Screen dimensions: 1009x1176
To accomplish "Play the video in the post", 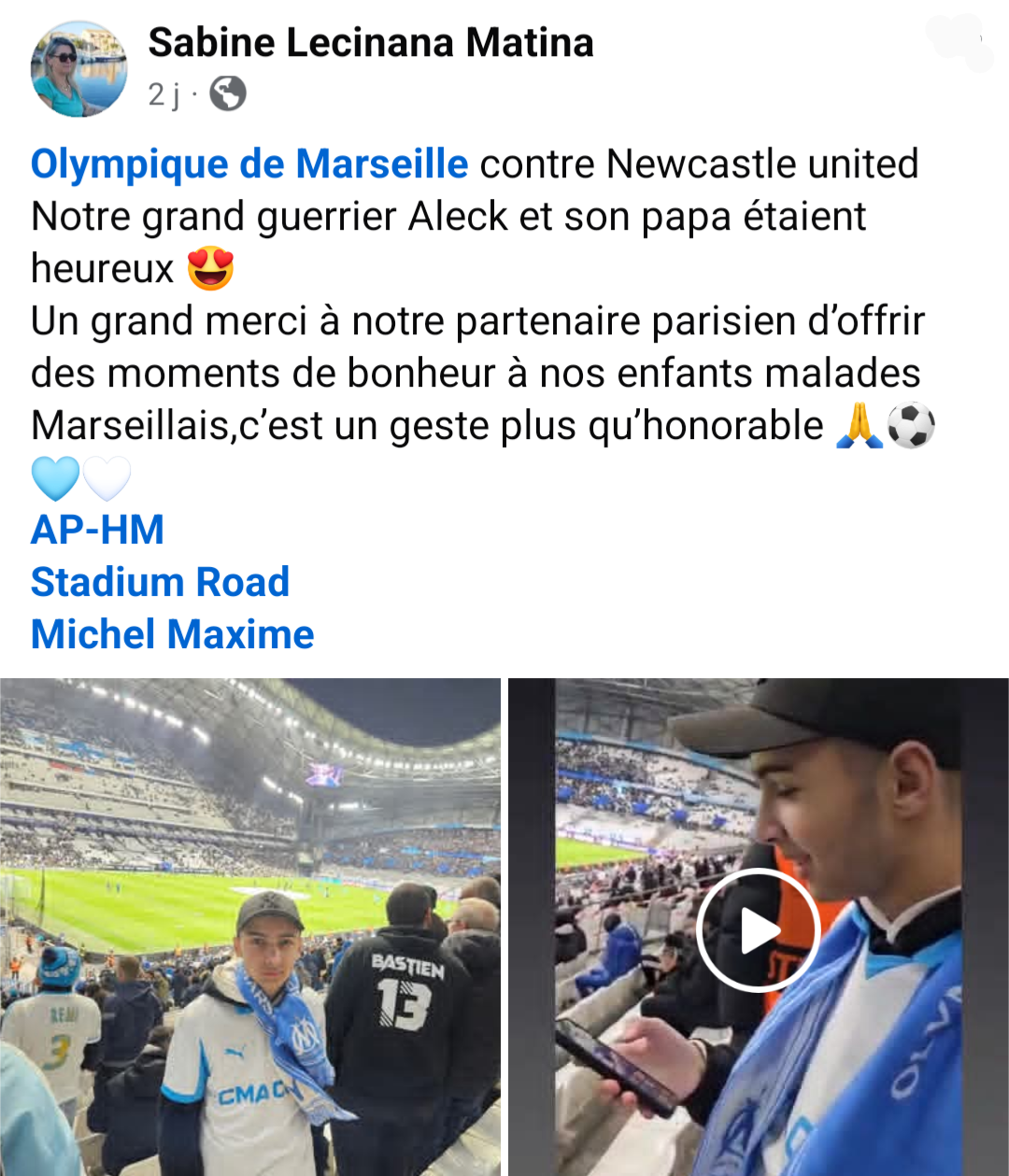I will (758, 929).
